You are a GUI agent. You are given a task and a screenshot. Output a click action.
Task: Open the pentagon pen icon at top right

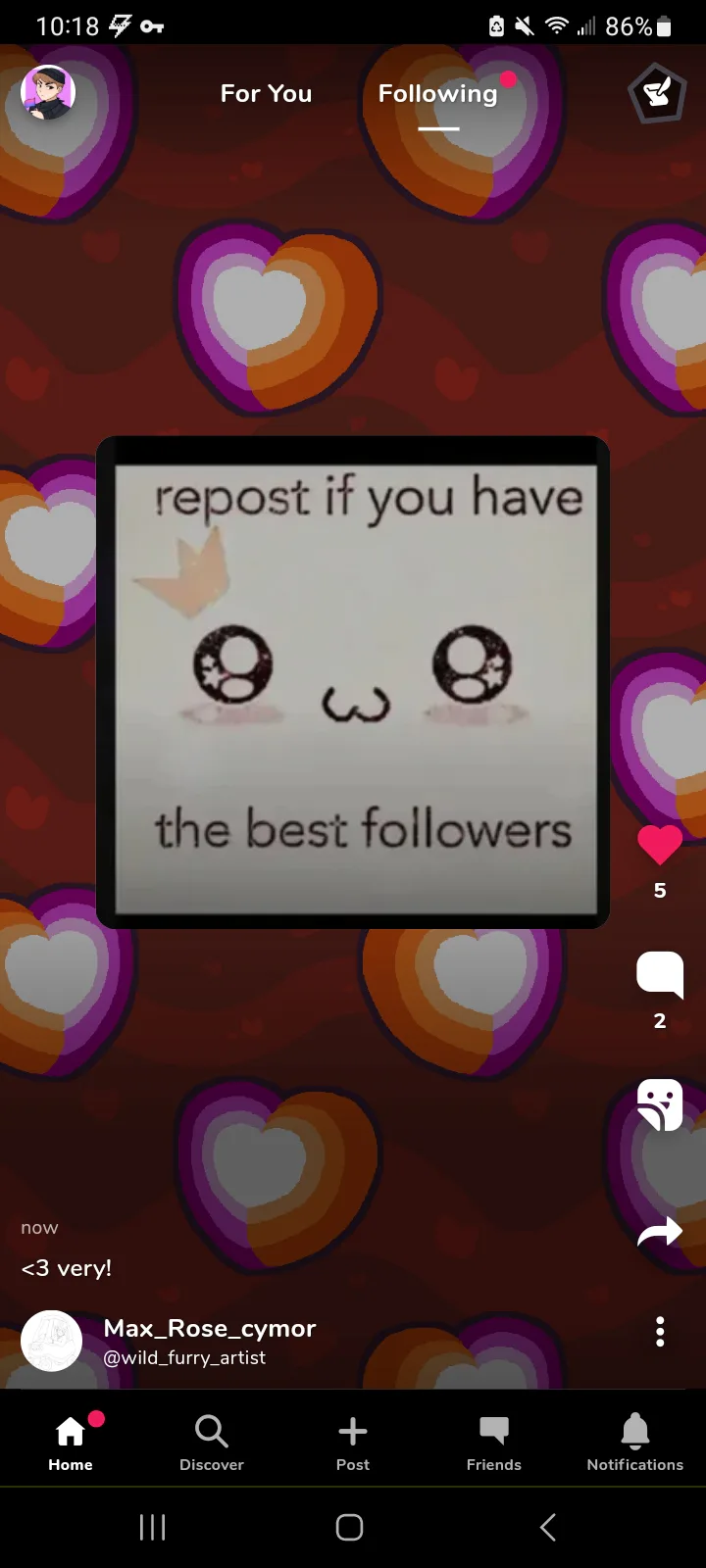point(656,94)
